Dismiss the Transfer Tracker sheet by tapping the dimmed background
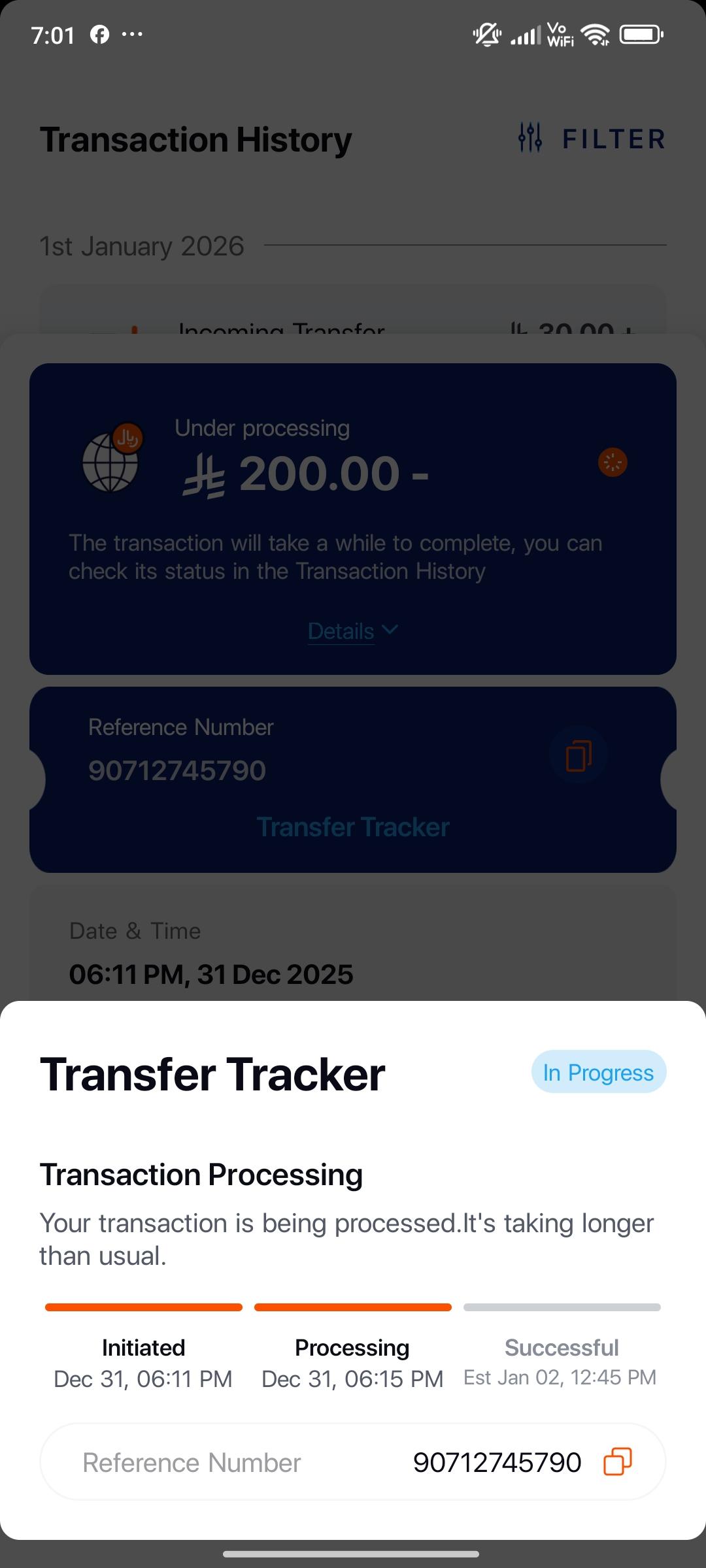The height and width of the screenshot is (1568, 706). [x=353, y=196]
